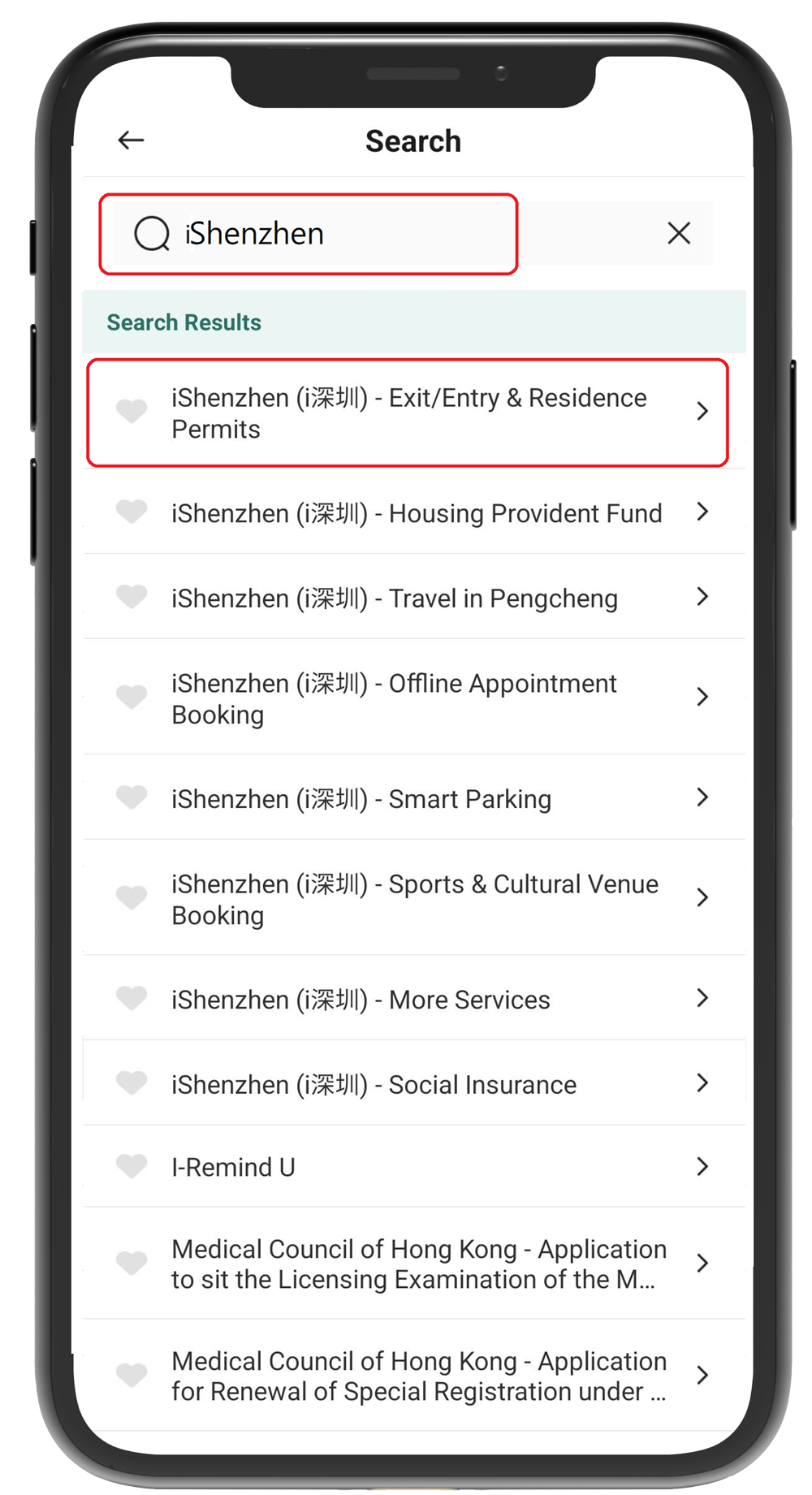Go back using the arrow icon
812x1495 pixels.
(x=131, y=140)
